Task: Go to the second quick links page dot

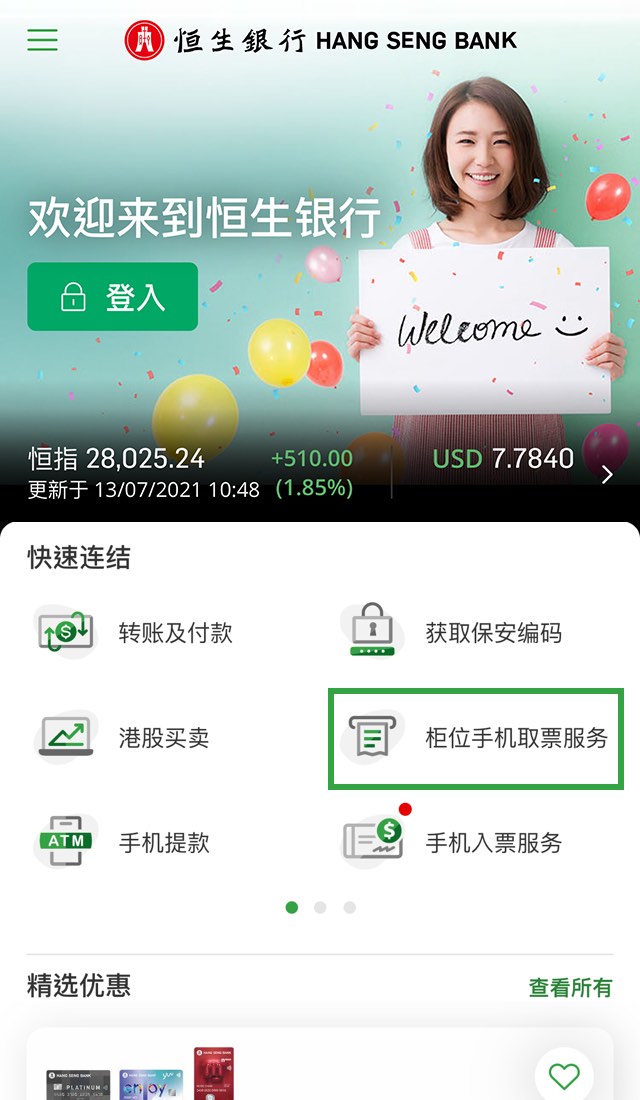Action: [x=320, y=907]
